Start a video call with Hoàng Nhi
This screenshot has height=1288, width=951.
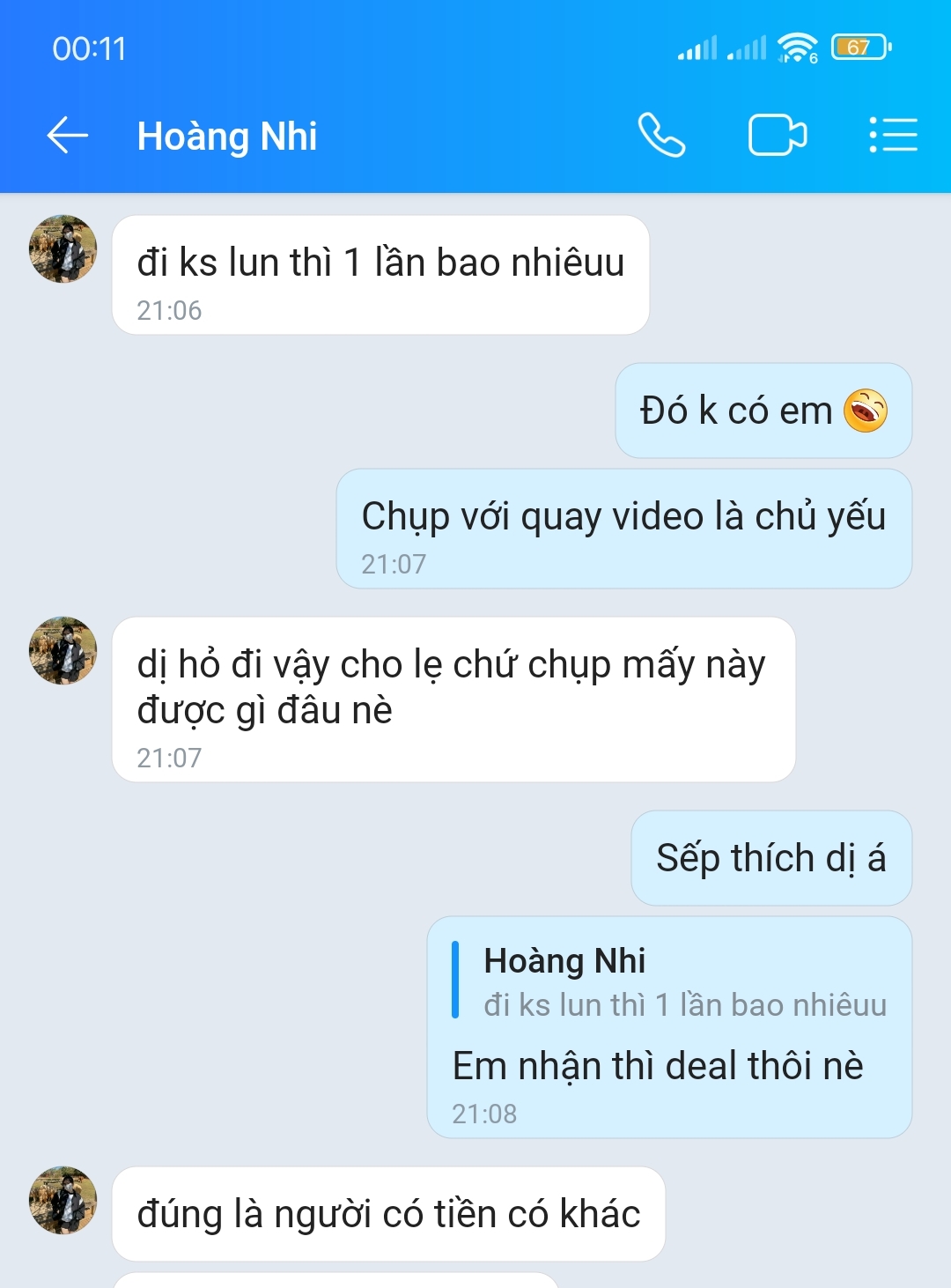point(777,136)
